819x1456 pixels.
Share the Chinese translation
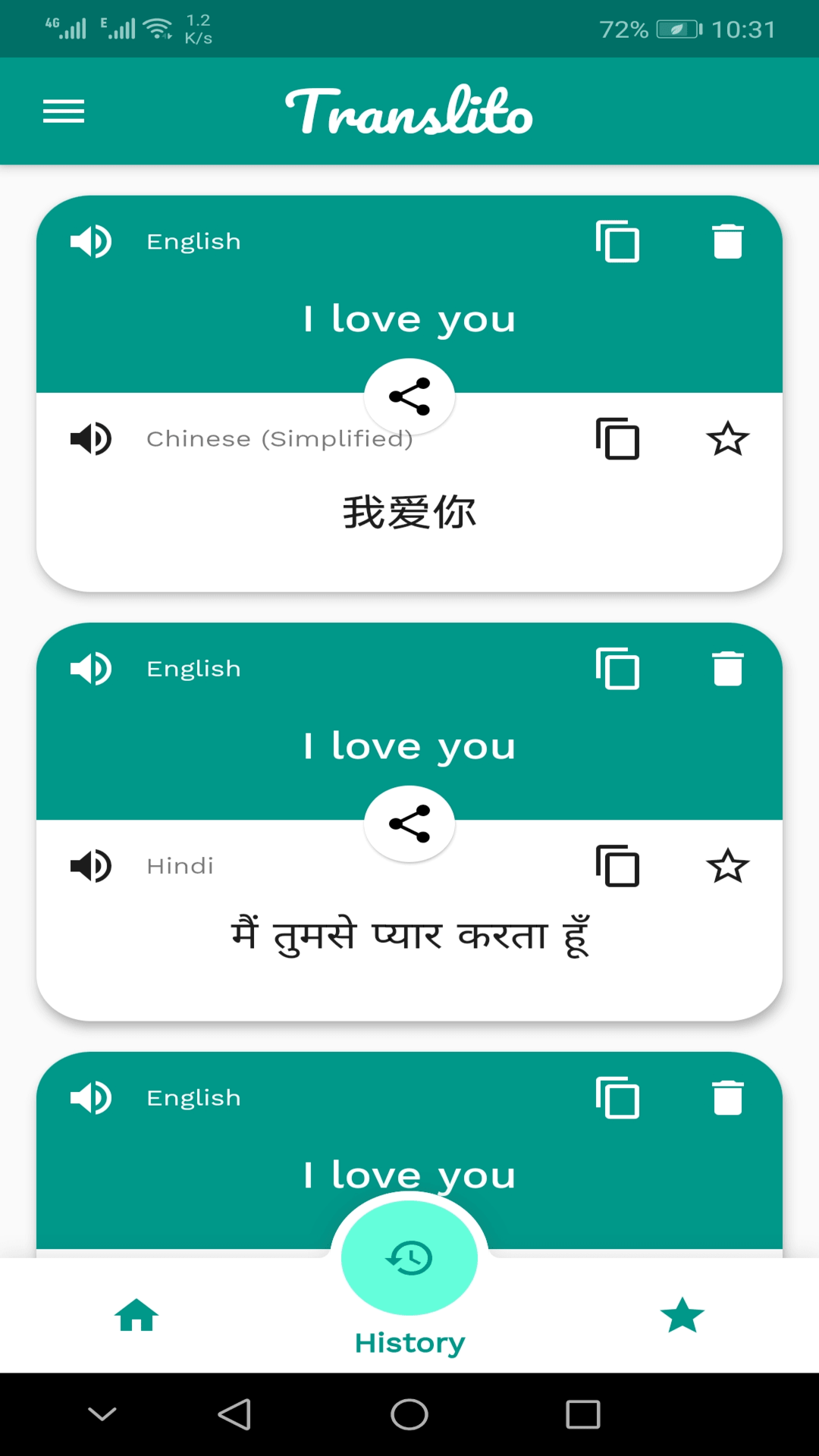coord(409,397)
